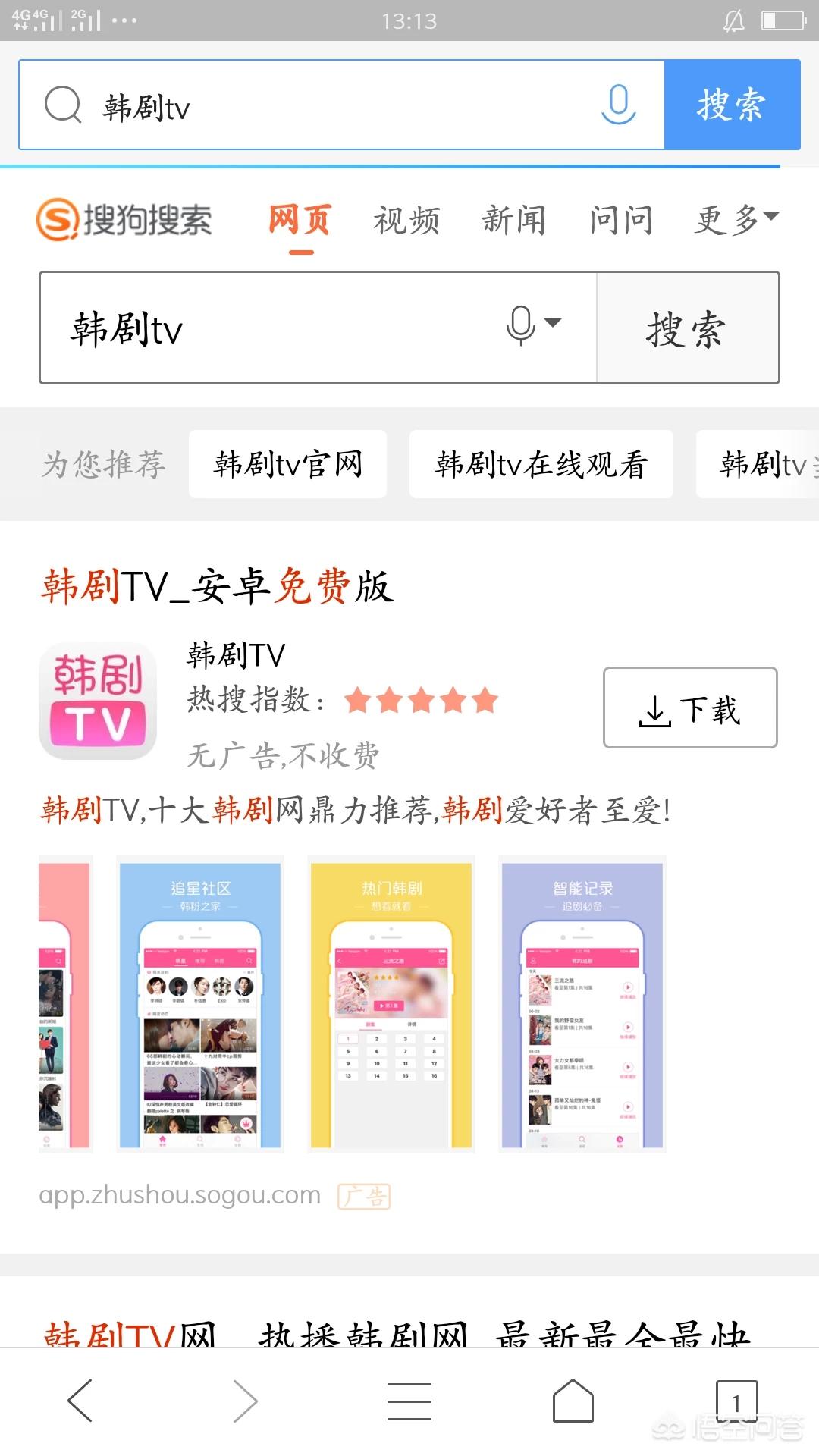Tap the gray 搜索 button in Sogou box
Screen dimensions: 819x1456
click(687, 328)
